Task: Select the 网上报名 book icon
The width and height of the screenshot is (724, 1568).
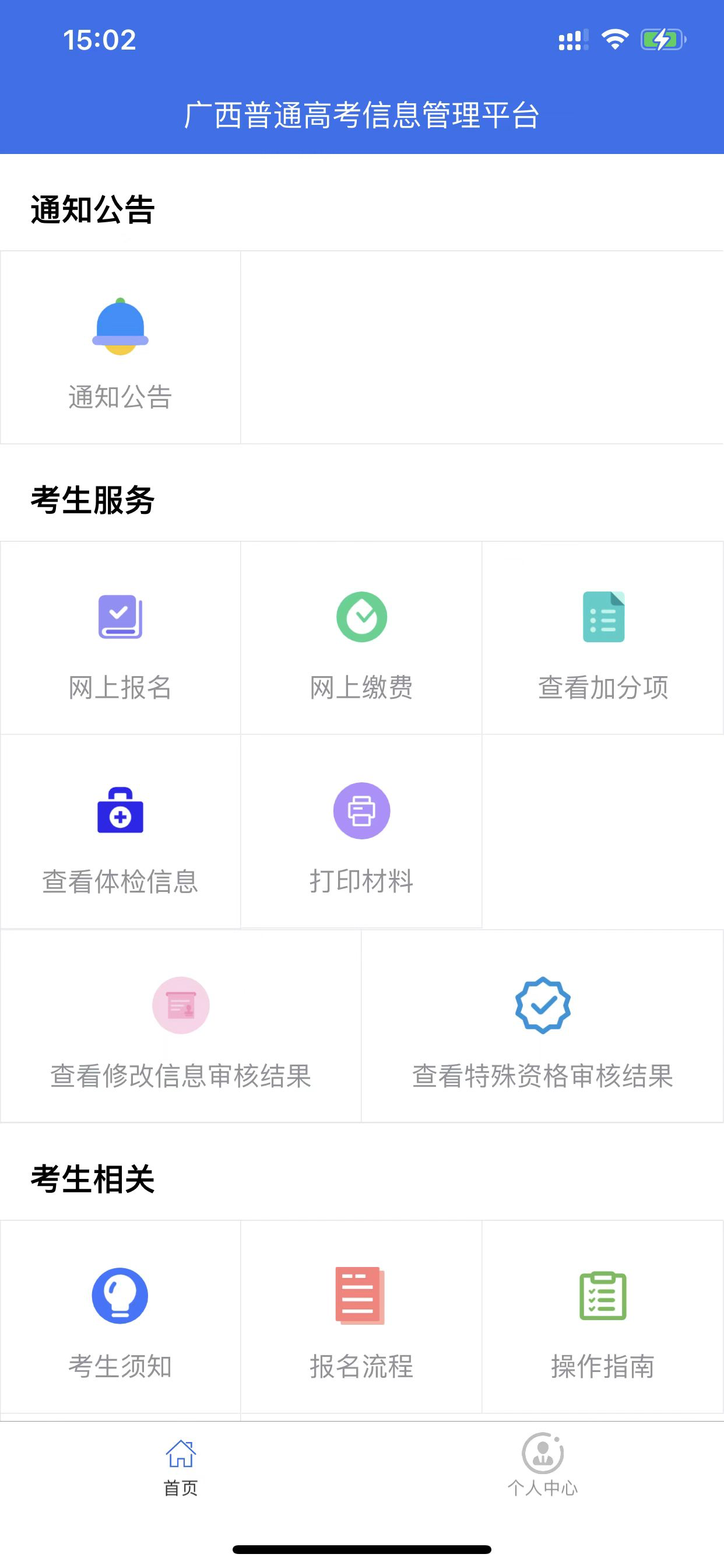Action: (120, 617)
